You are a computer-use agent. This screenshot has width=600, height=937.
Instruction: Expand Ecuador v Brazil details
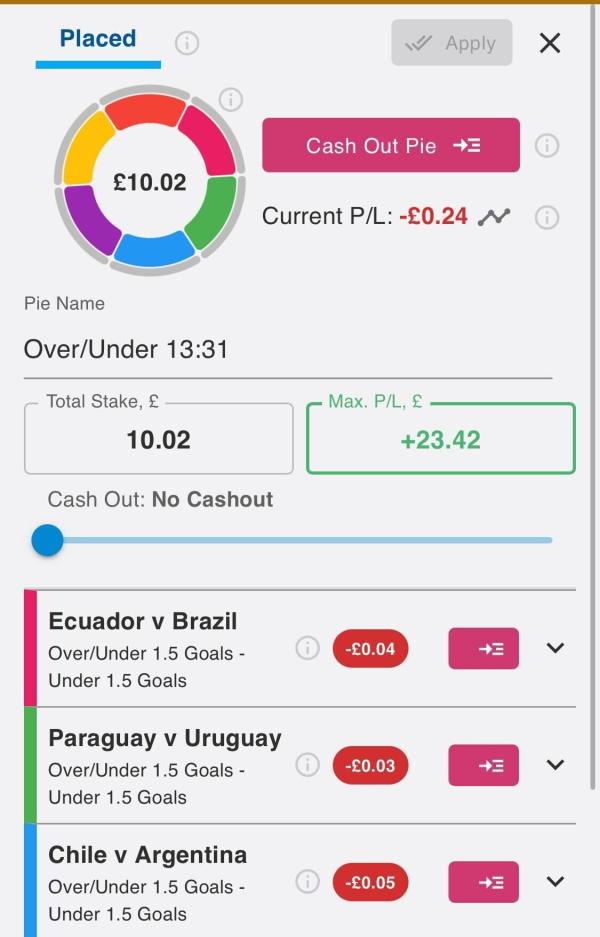click(x=556, y=648)
